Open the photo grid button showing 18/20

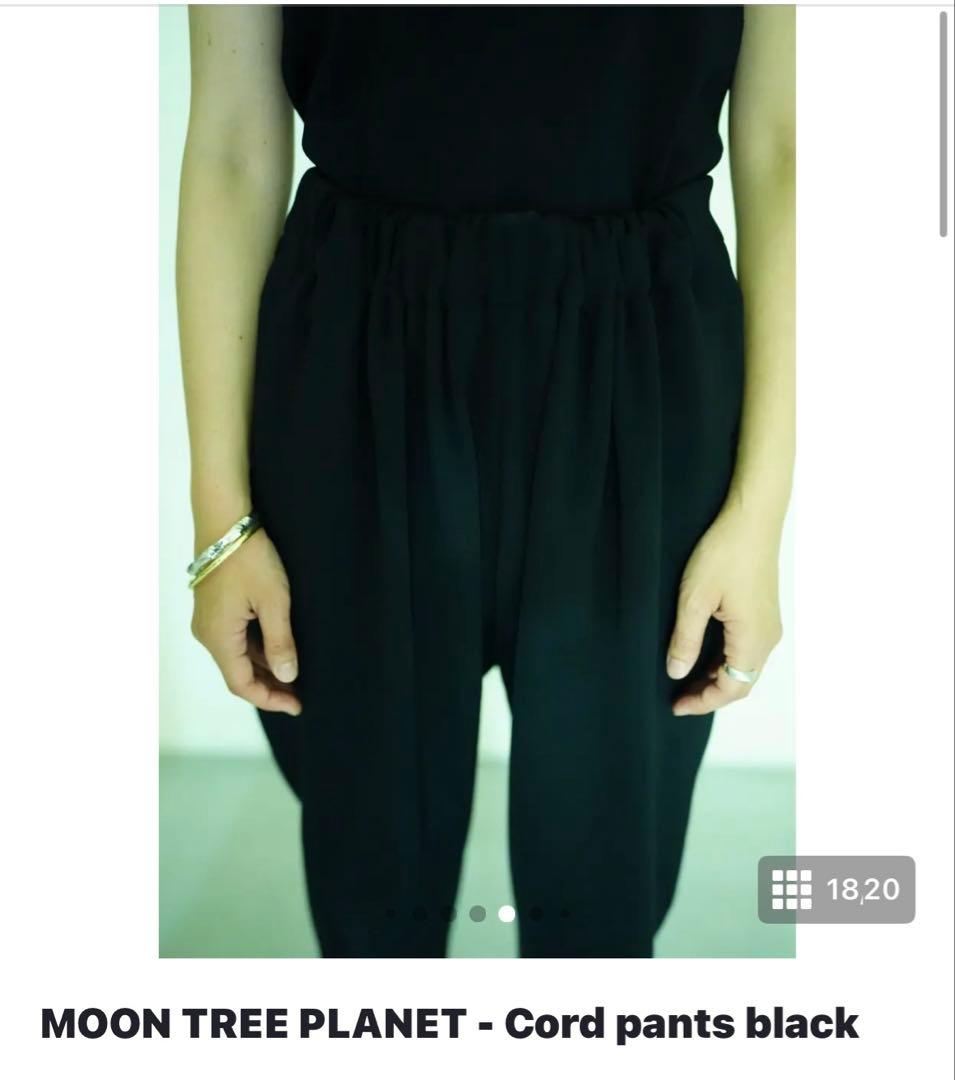[836, 889]
